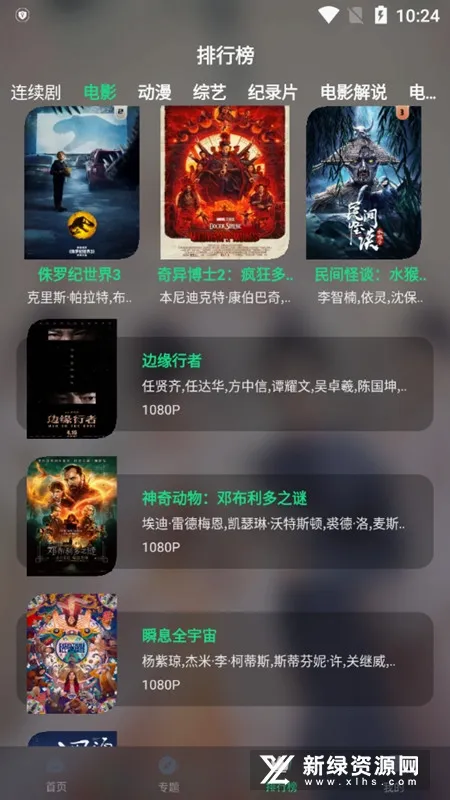Open the 侏罗纪世界3 movie poster
Screen dimensions: 450x800
[x=82, y=182]
